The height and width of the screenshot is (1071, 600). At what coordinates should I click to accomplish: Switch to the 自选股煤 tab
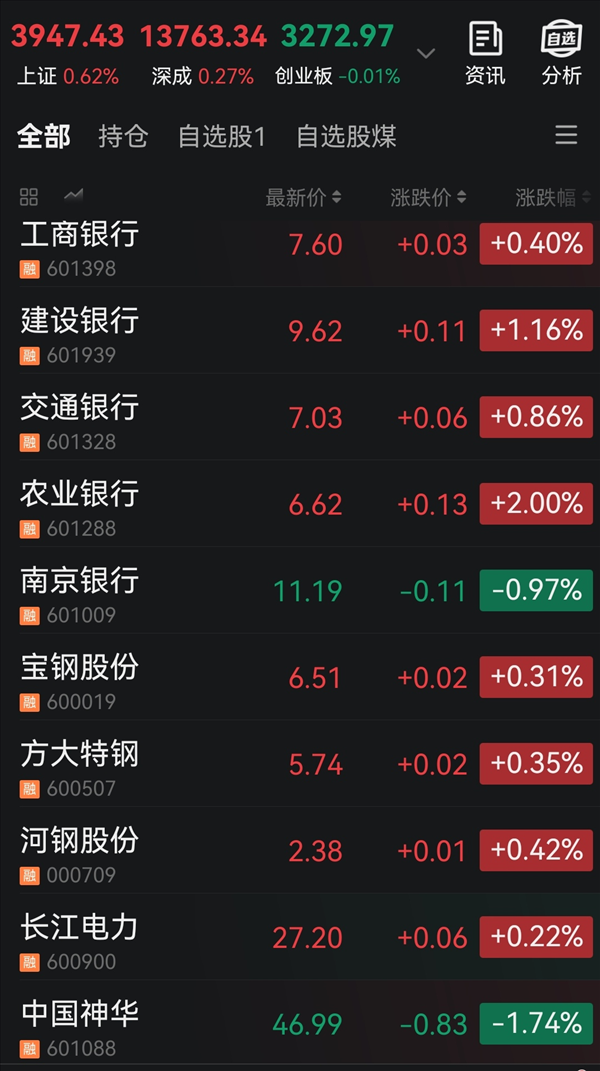[x=346, y=137]
